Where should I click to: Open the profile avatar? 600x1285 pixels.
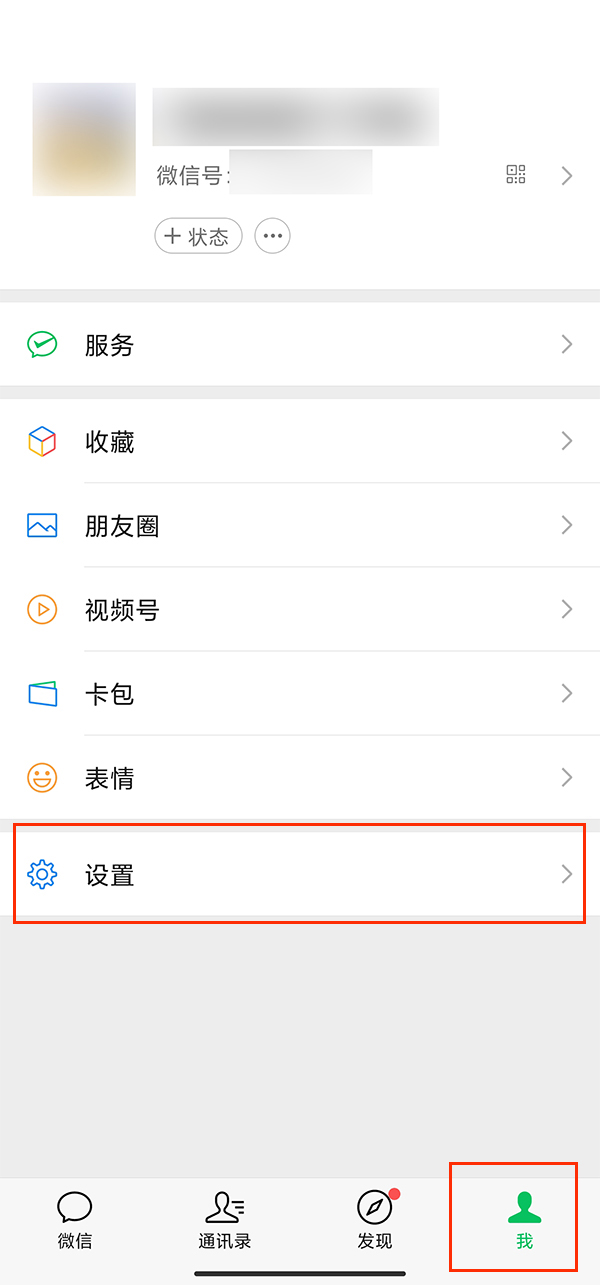click(84, 139)
